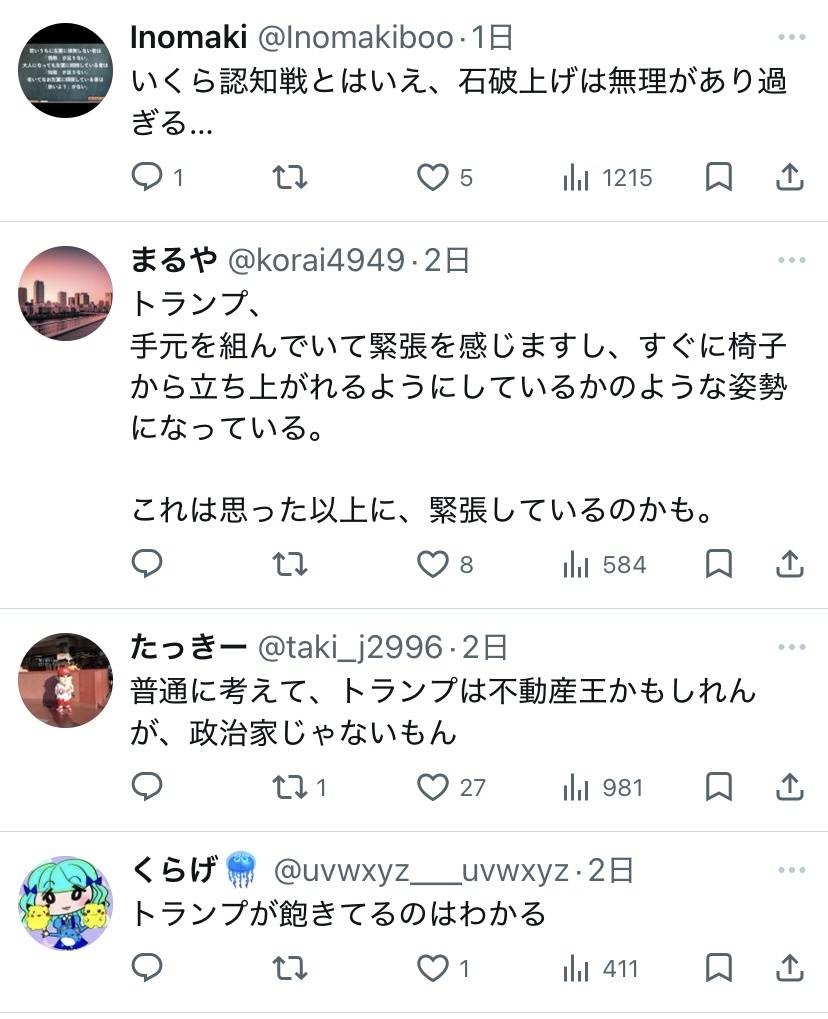Like the post by たっきー
Viewport: 828px width, 1019px height.
pos(432,787)
